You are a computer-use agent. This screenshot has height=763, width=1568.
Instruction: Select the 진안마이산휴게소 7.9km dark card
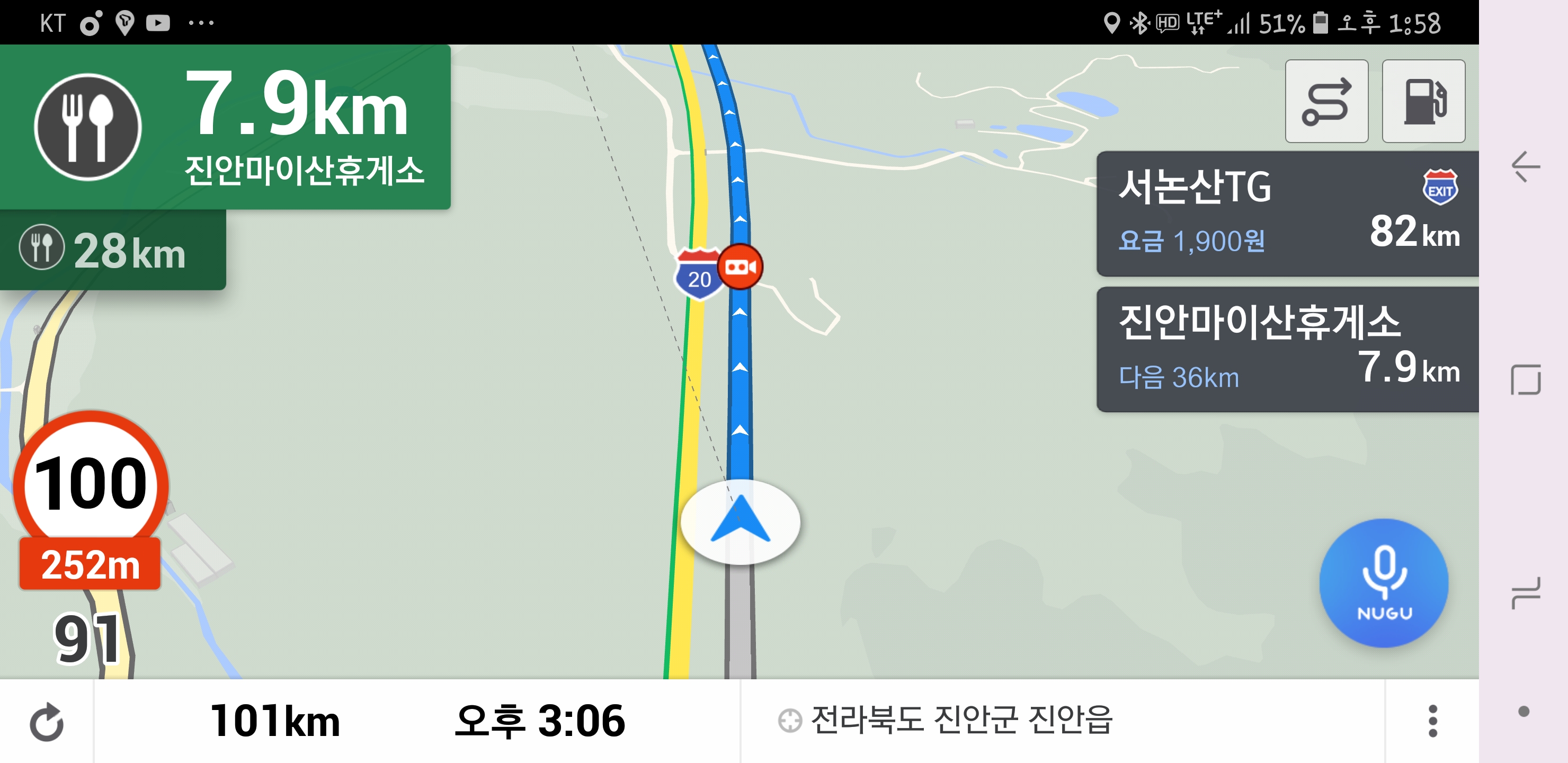(x=1287, y=350)
